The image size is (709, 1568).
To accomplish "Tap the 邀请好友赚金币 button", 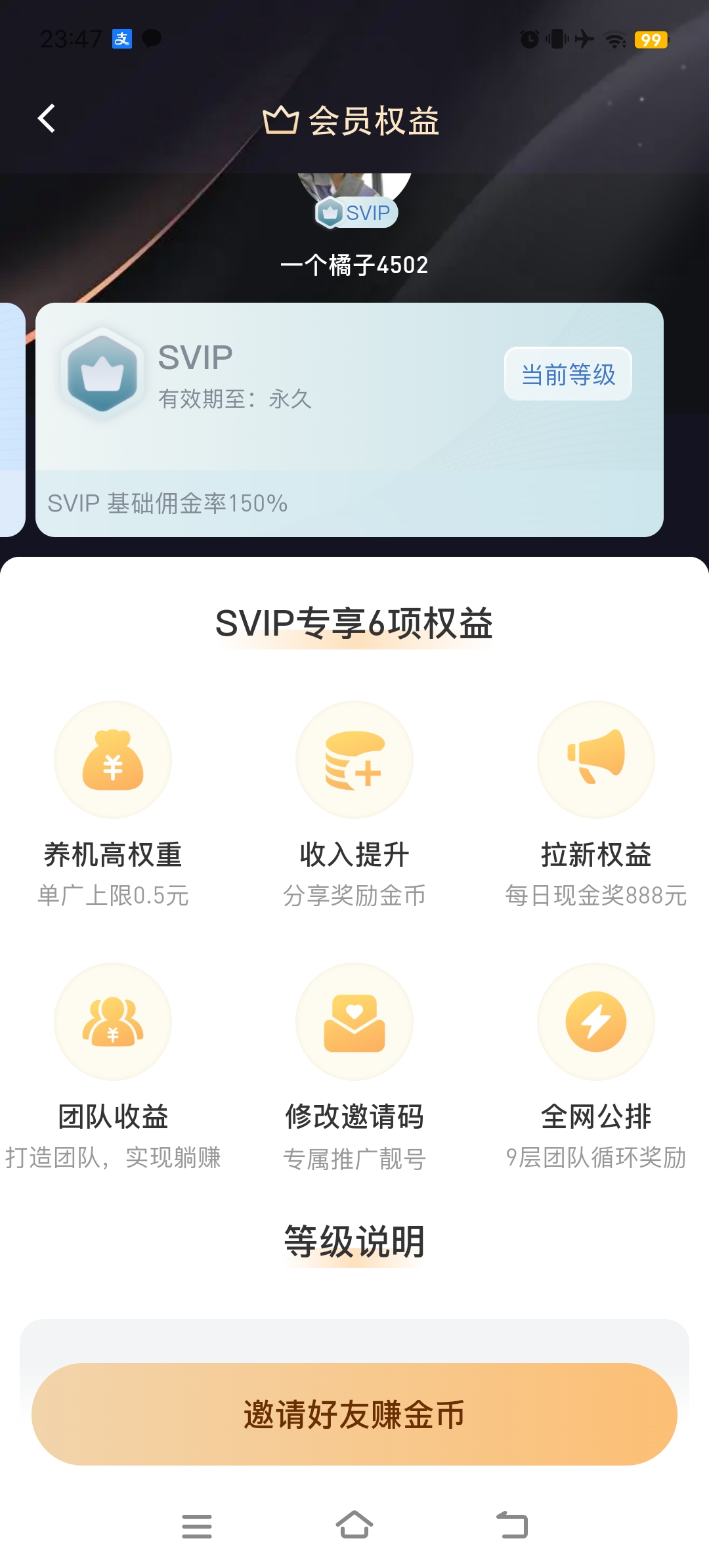I will pos(354,1414).
